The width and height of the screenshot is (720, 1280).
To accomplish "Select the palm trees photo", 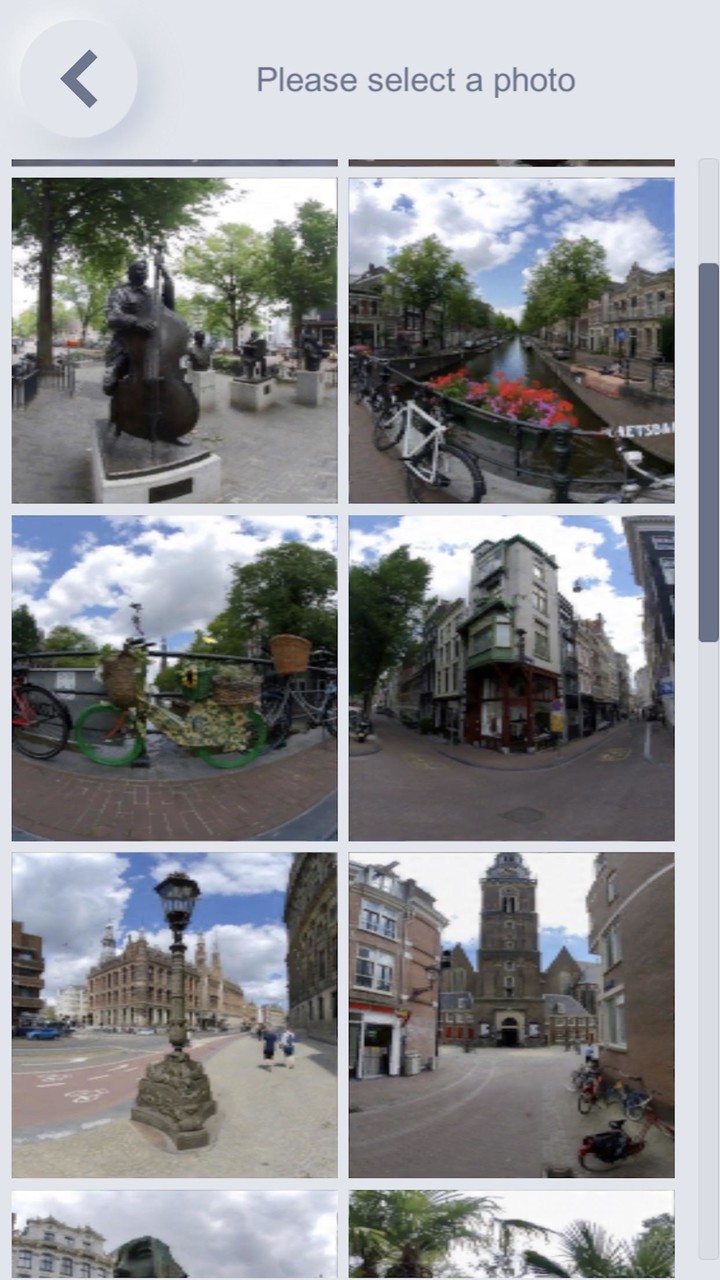I will tap(511, 1234).
